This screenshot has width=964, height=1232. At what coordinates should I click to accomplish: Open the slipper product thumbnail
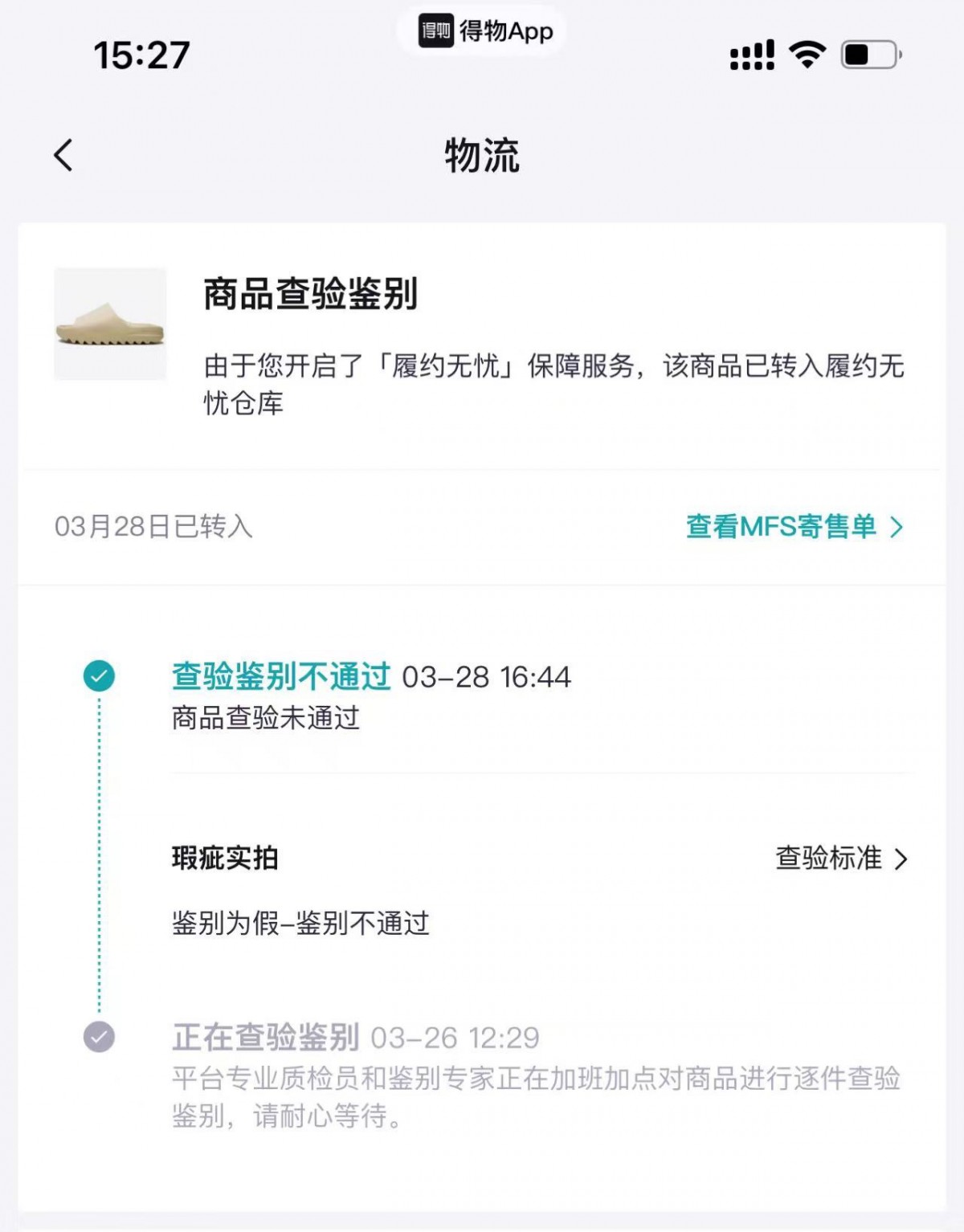pyautogui.click(x=110, y=324)
